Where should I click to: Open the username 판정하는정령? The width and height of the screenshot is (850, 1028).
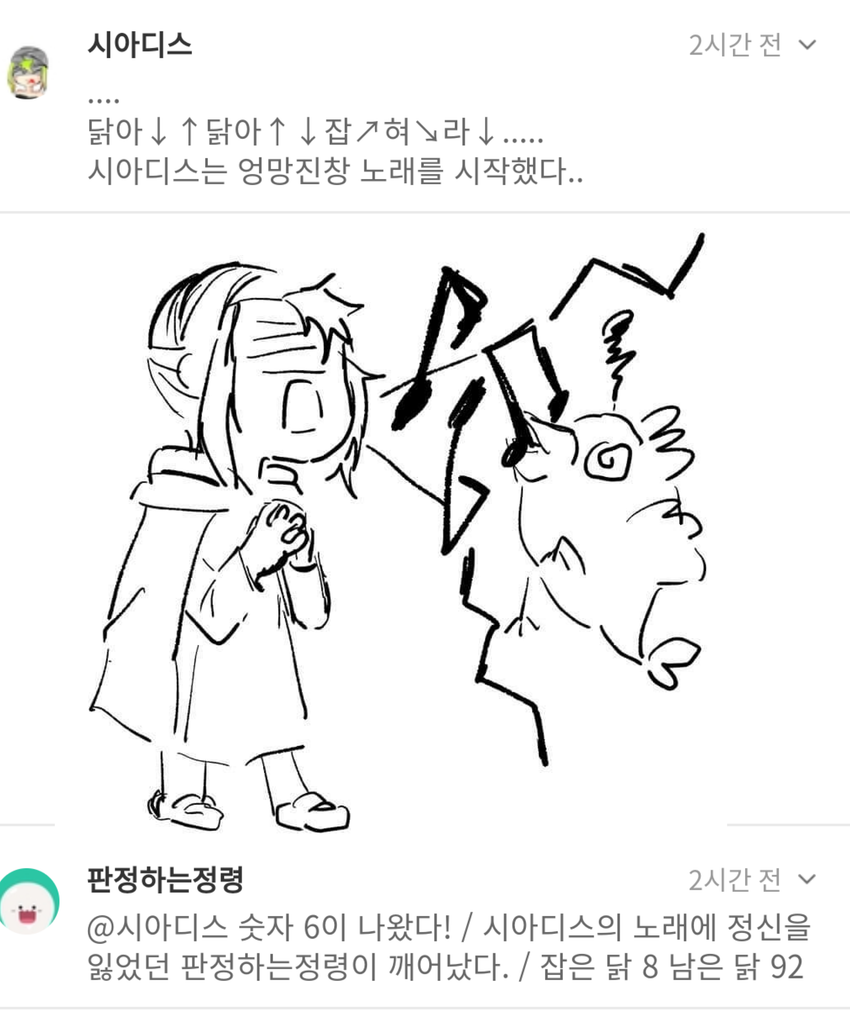166,880
